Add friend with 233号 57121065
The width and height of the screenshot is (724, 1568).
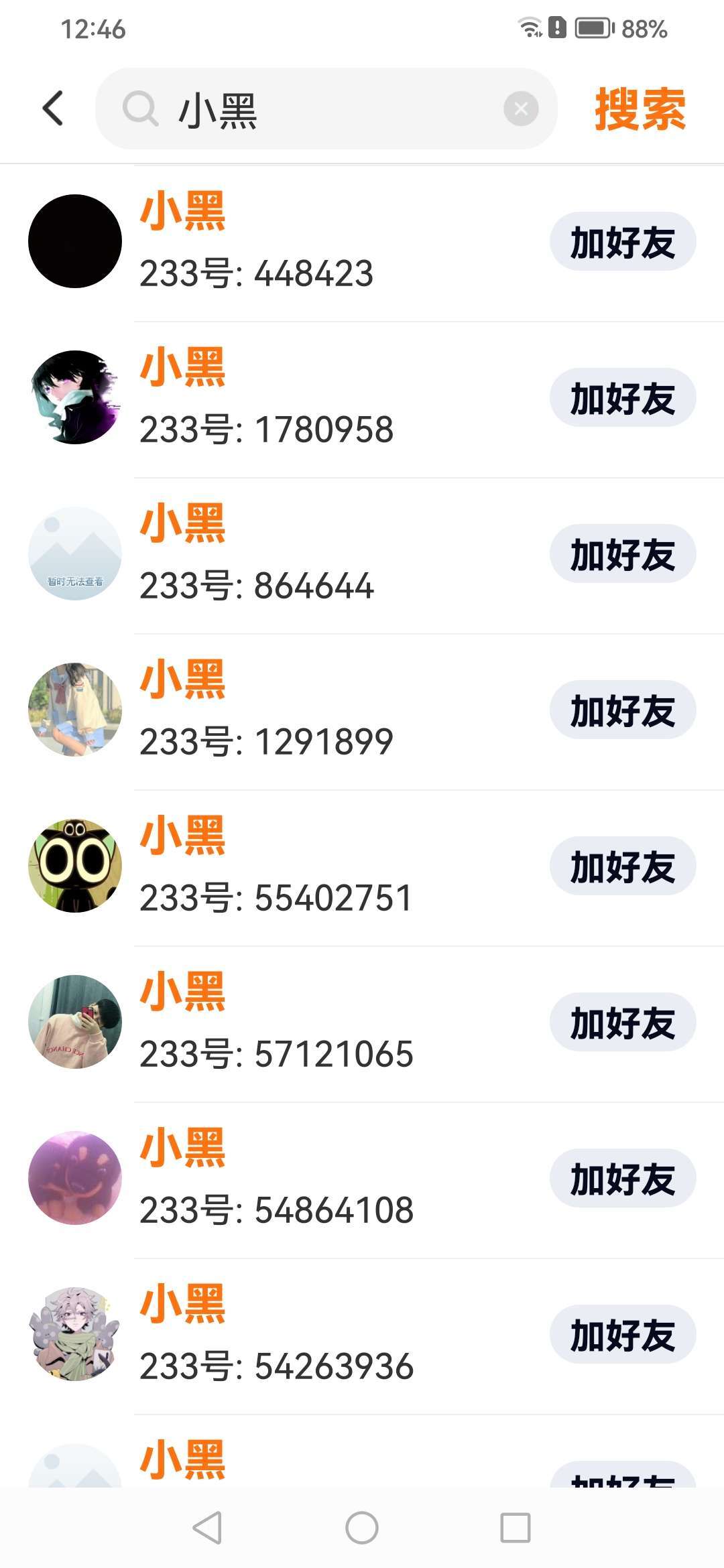pos(622,1023)
